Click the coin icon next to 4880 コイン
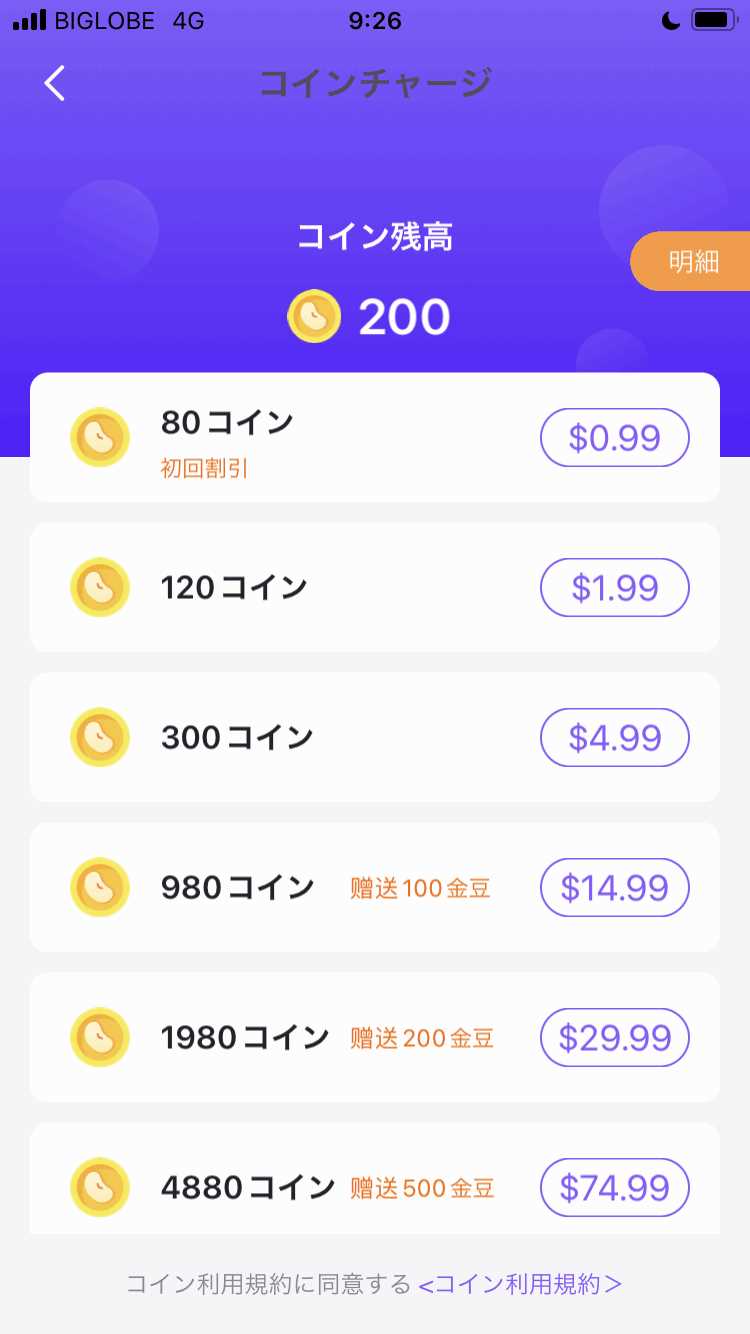Viewport: 750px width, 1334px height. point(100,1187)
